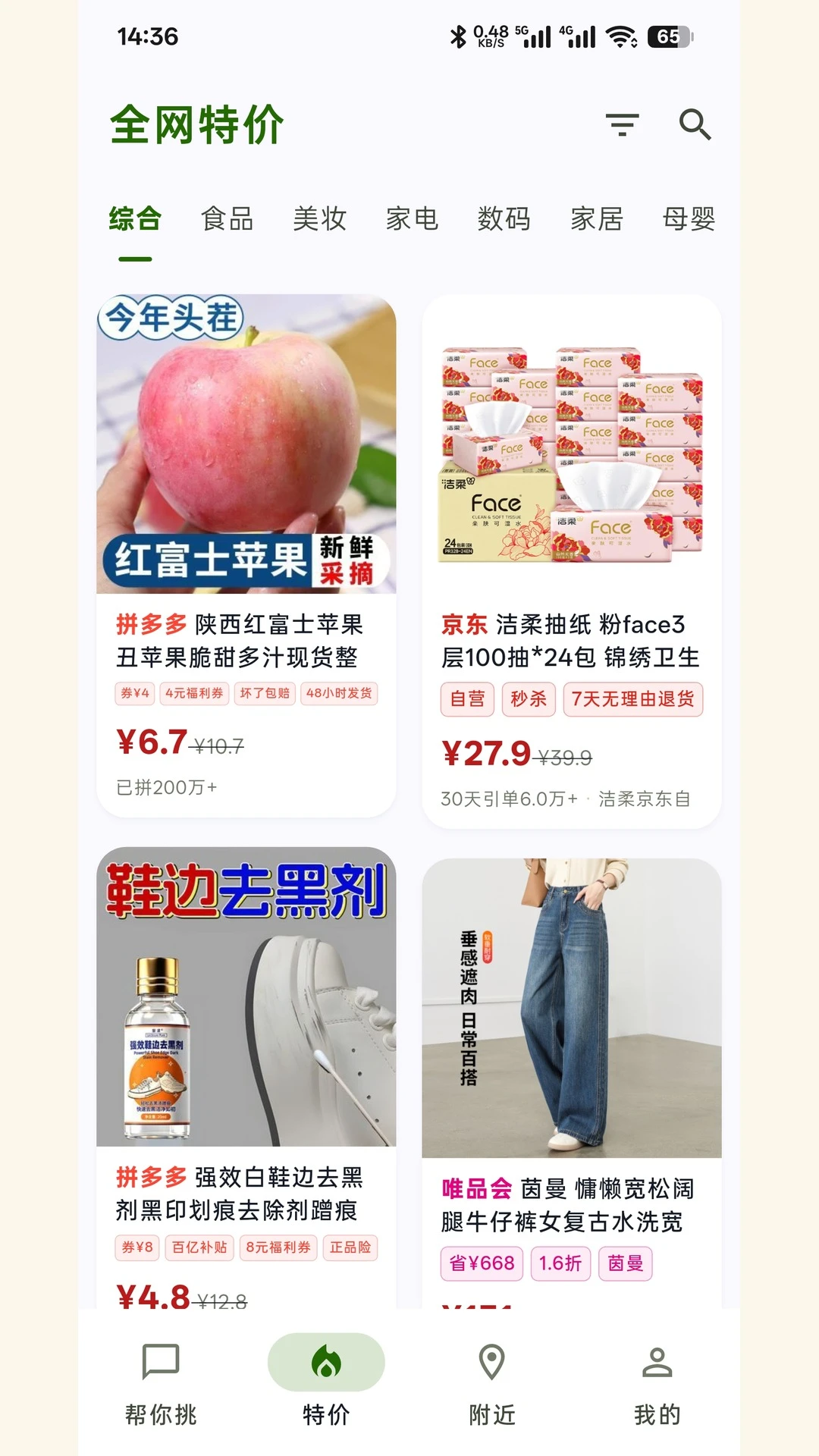819x1456 pixels.
Task: Open the search magnifier icon
Action: [x=695, y=124]
